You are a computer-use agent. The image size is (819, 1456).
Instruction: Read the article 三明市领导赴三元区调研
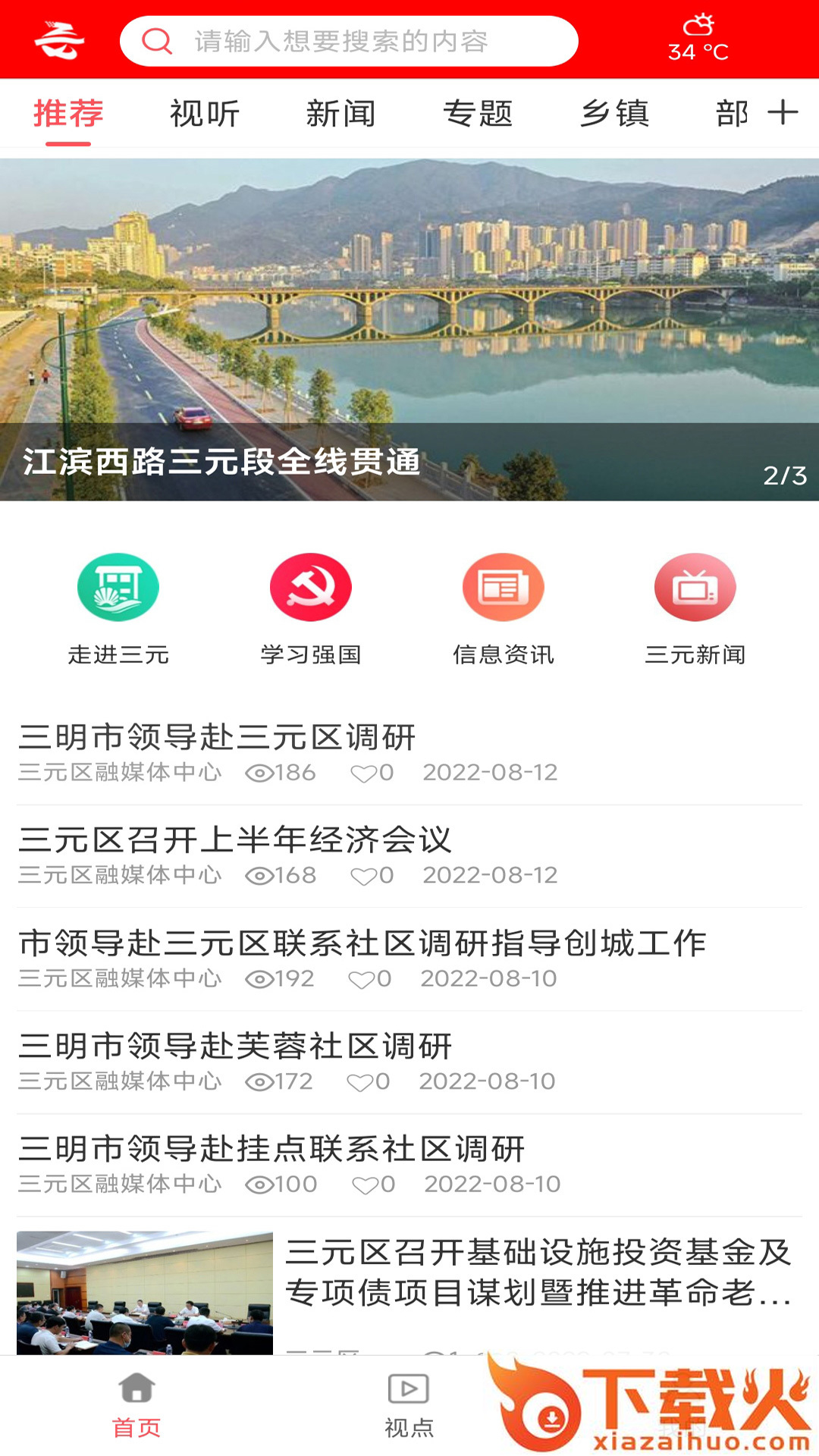(x=218, y=737)
